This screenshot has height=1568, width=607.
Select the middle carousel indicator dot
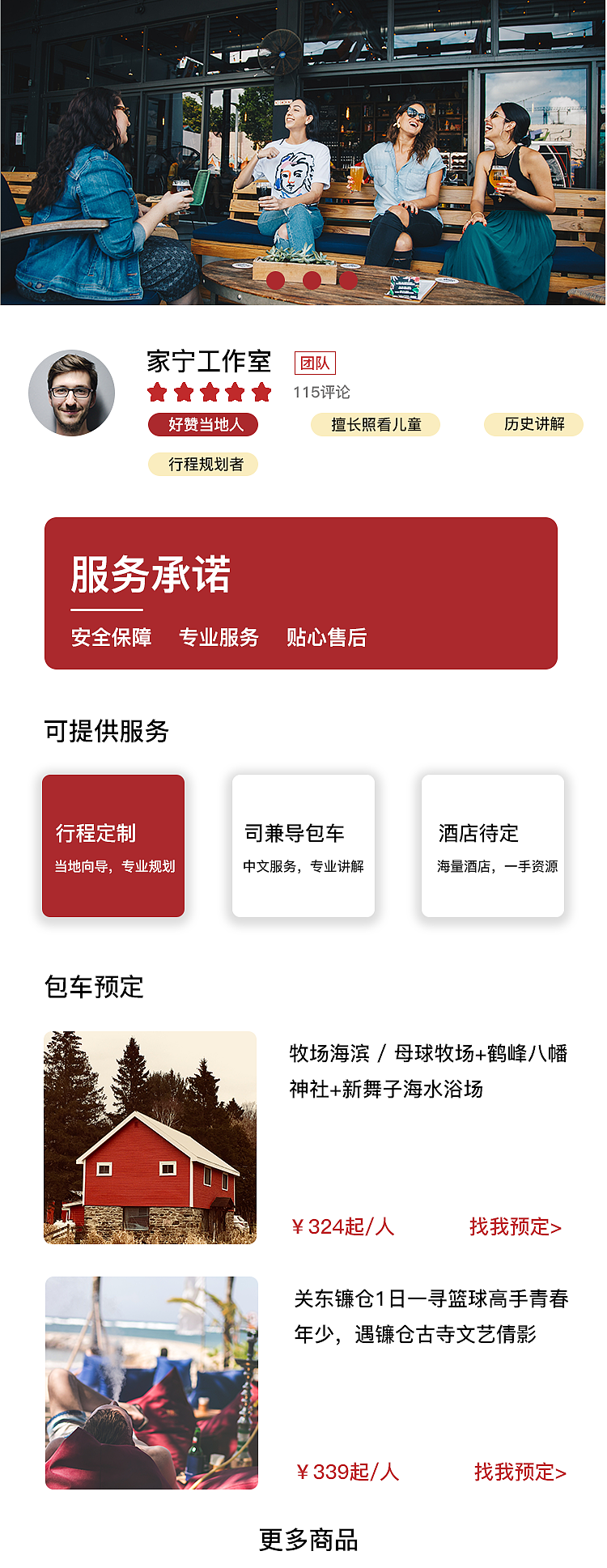point(312,280)
